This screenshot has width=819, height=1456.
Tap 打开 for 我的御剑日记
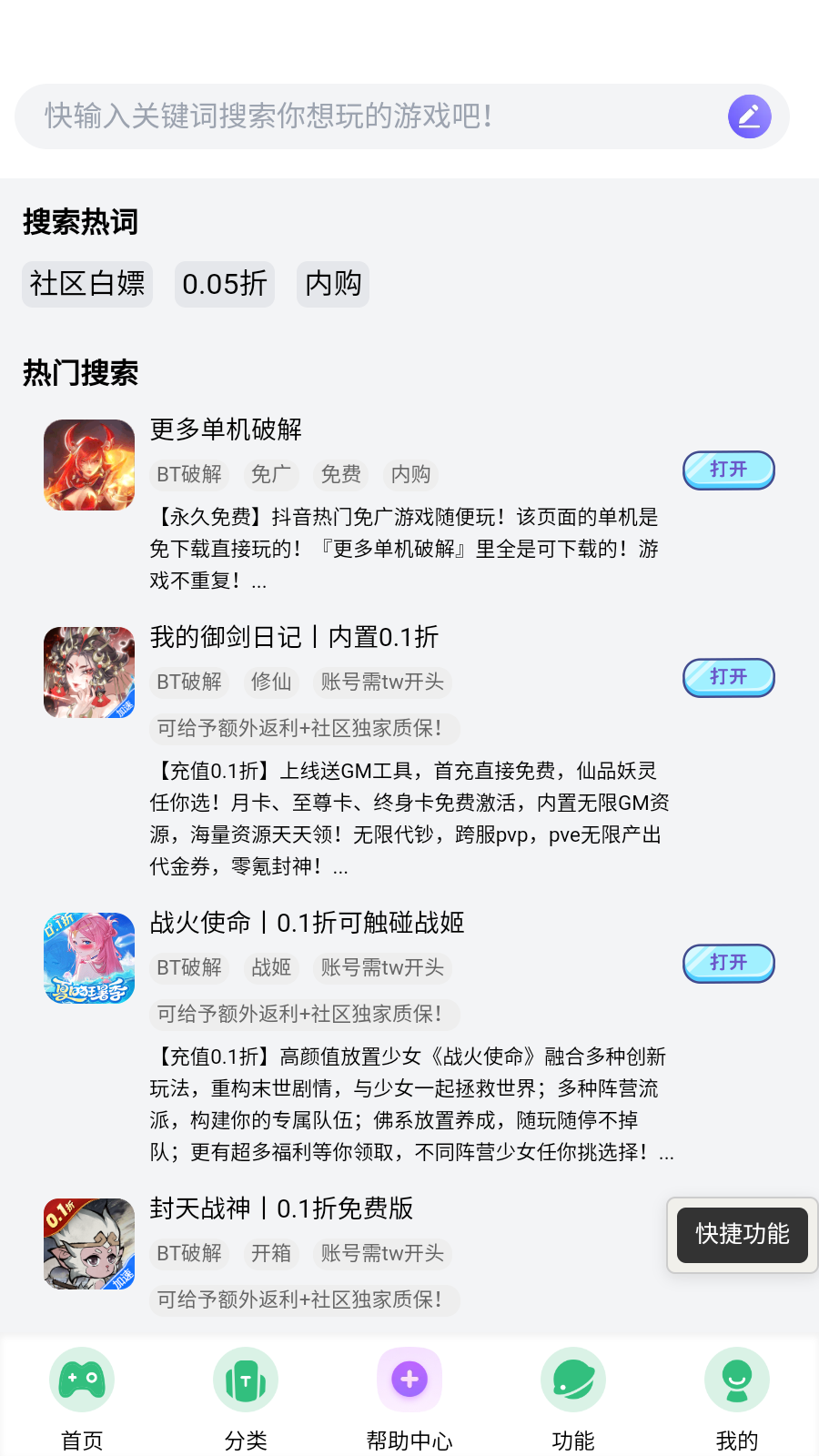[728, 678]
